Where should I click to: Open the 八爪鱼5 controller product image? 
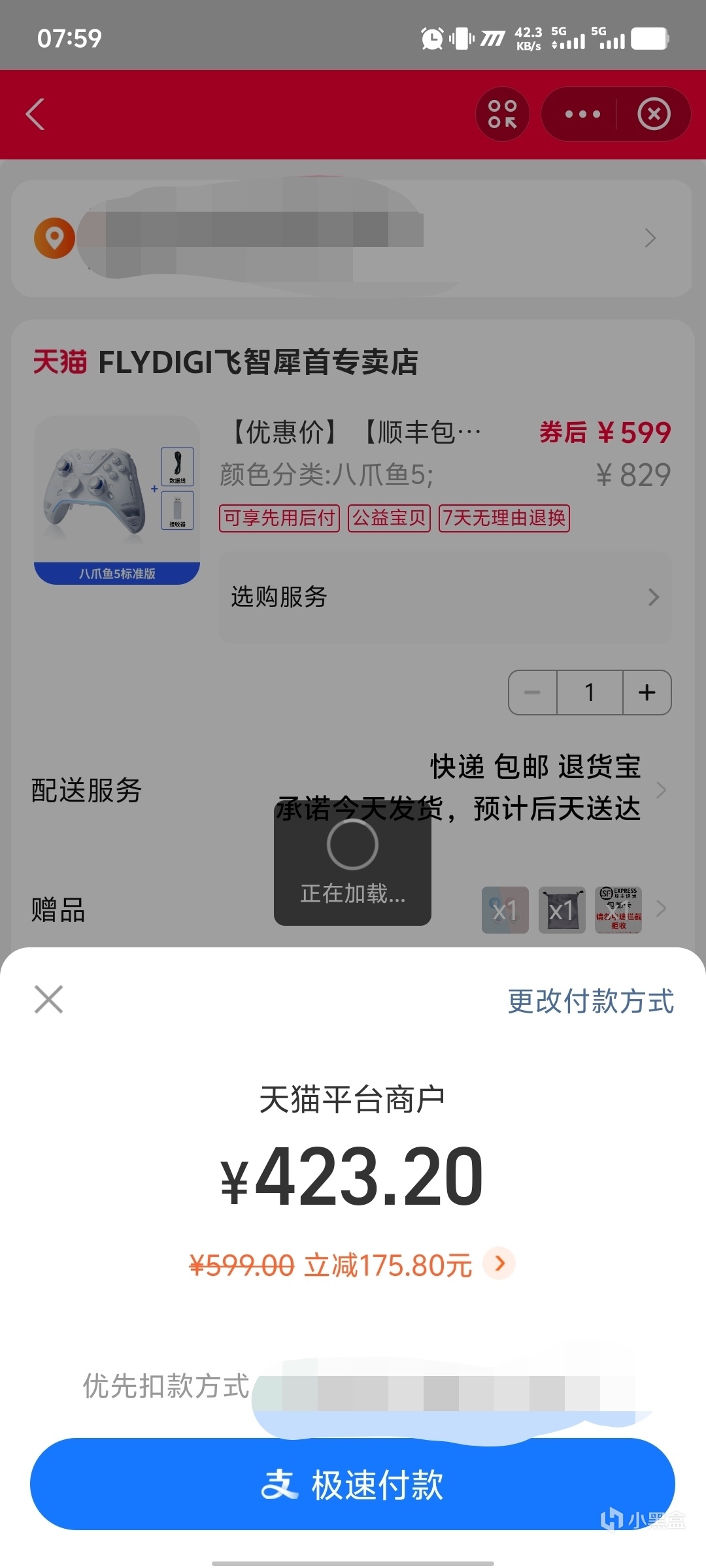coord(117,500)
